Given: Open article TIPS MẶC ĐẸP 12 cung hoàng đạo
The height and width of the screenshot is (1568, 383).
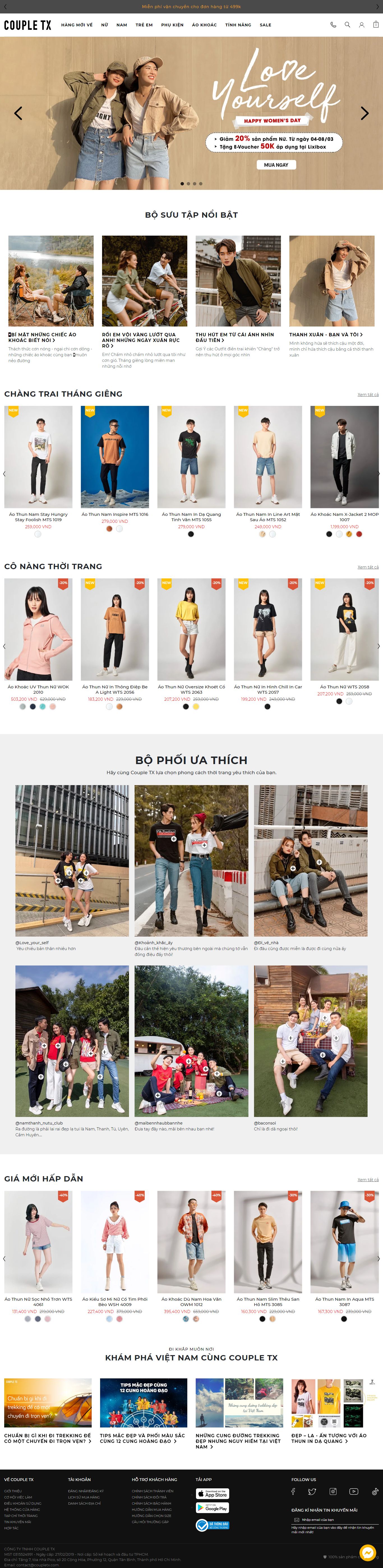Looking at the screenshot, I should point(143,1438).
